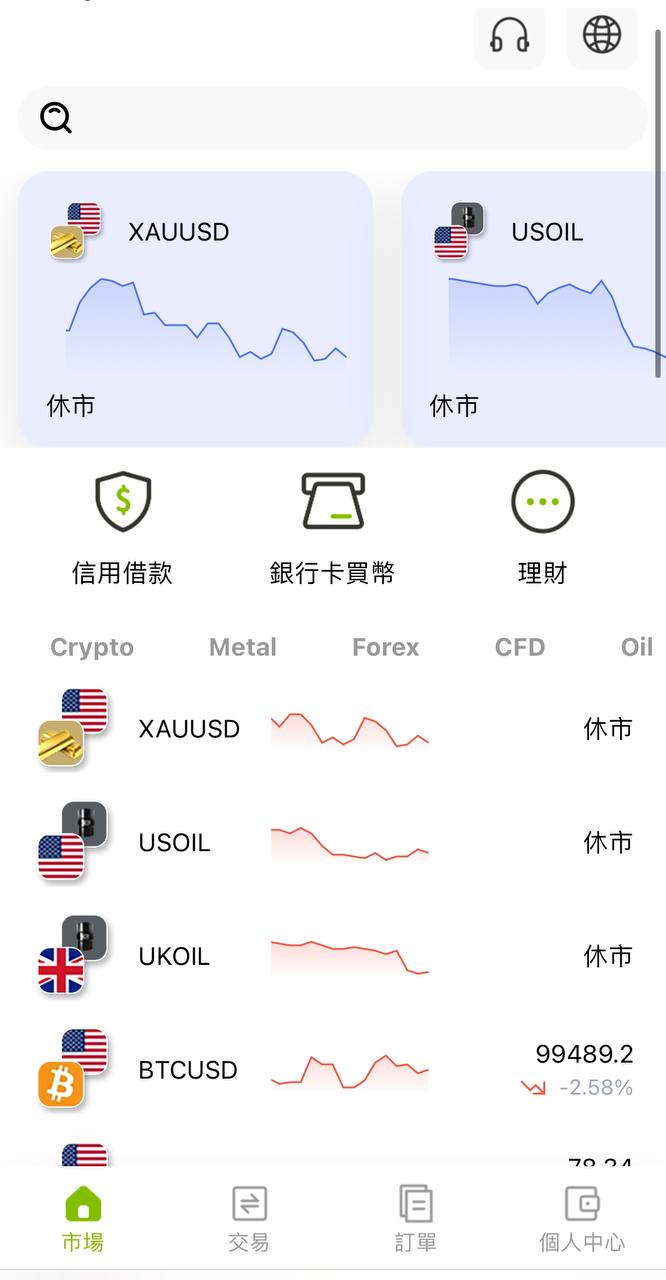Open the XAUUSD chart card
Screen dimensions: 666x1280
pos(195,309)
